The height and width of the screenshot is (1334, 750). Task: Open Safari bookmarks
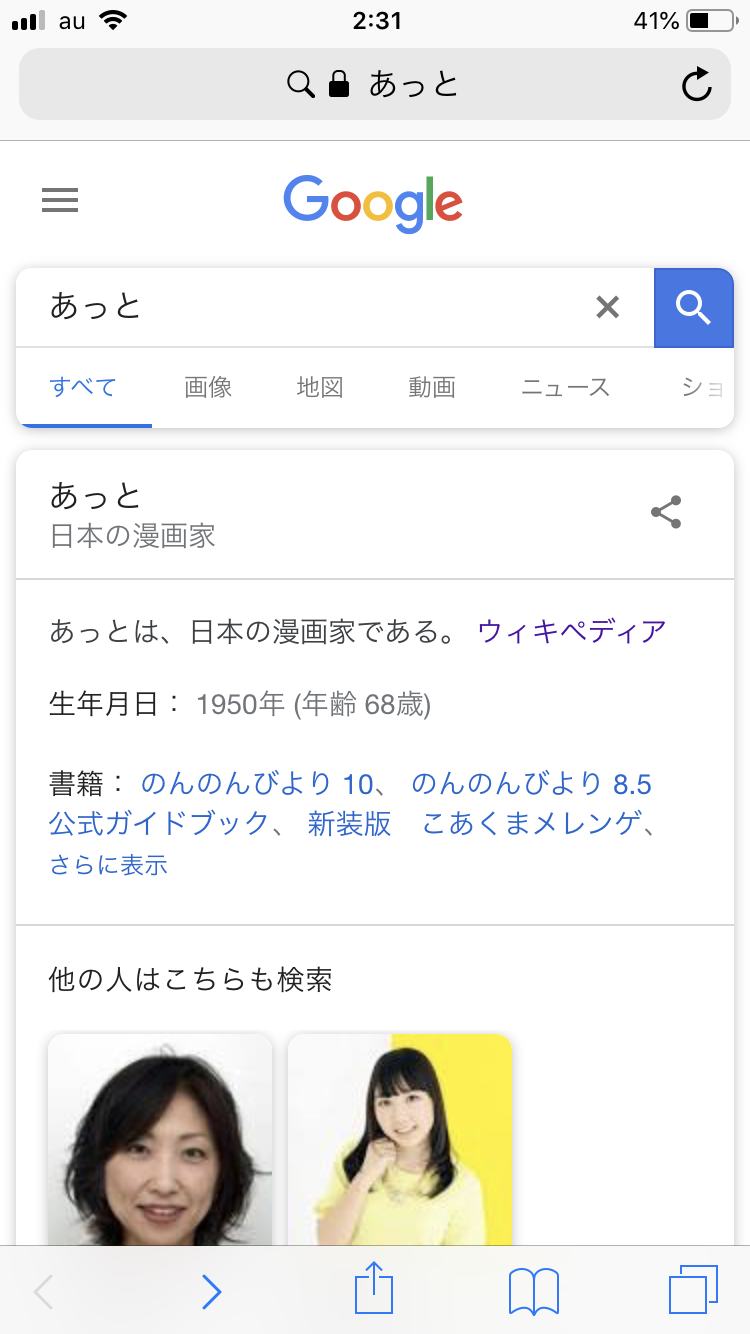point(534,1291)
